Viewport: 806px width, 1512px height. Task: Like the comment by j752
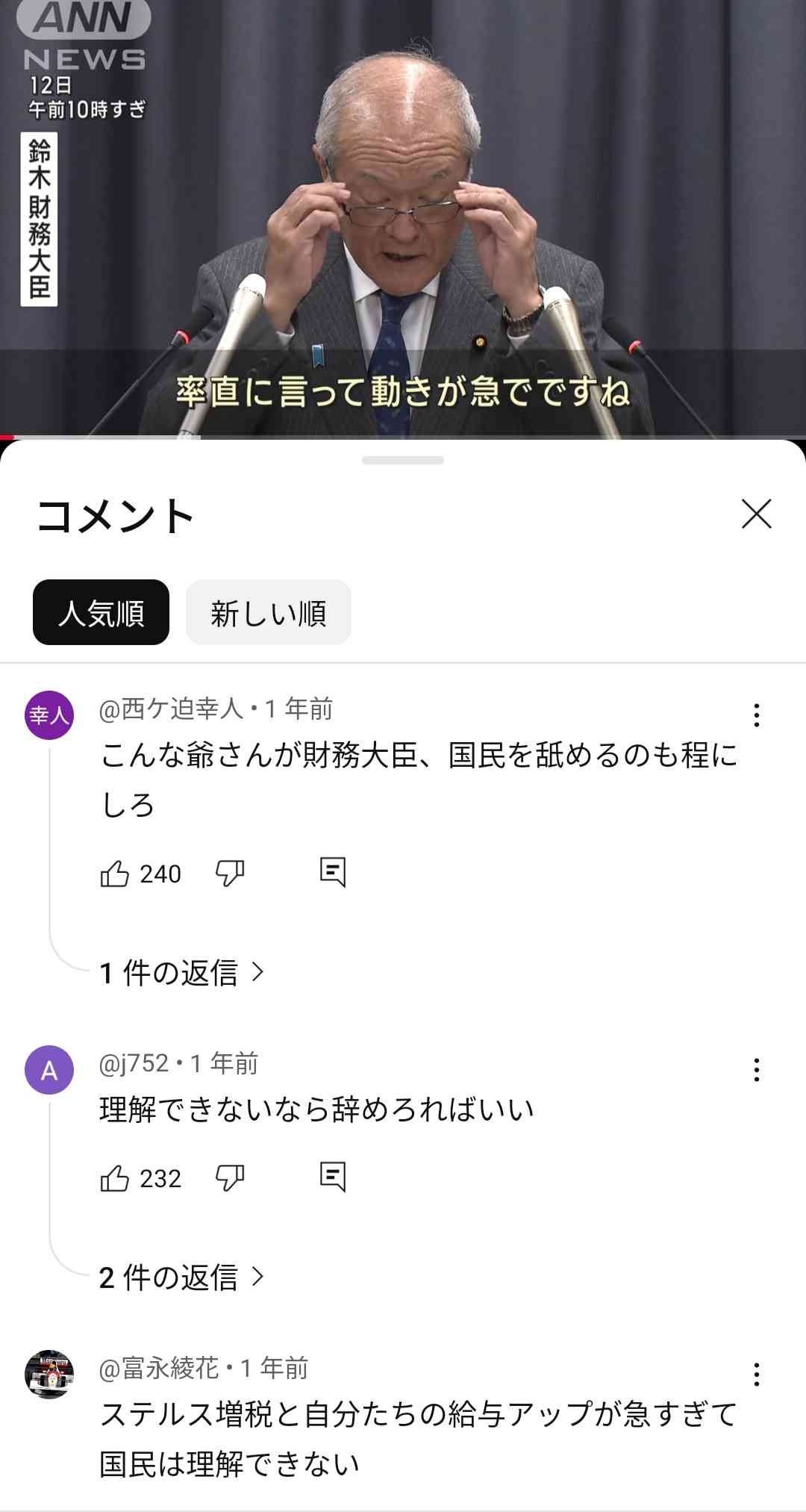115,1178
